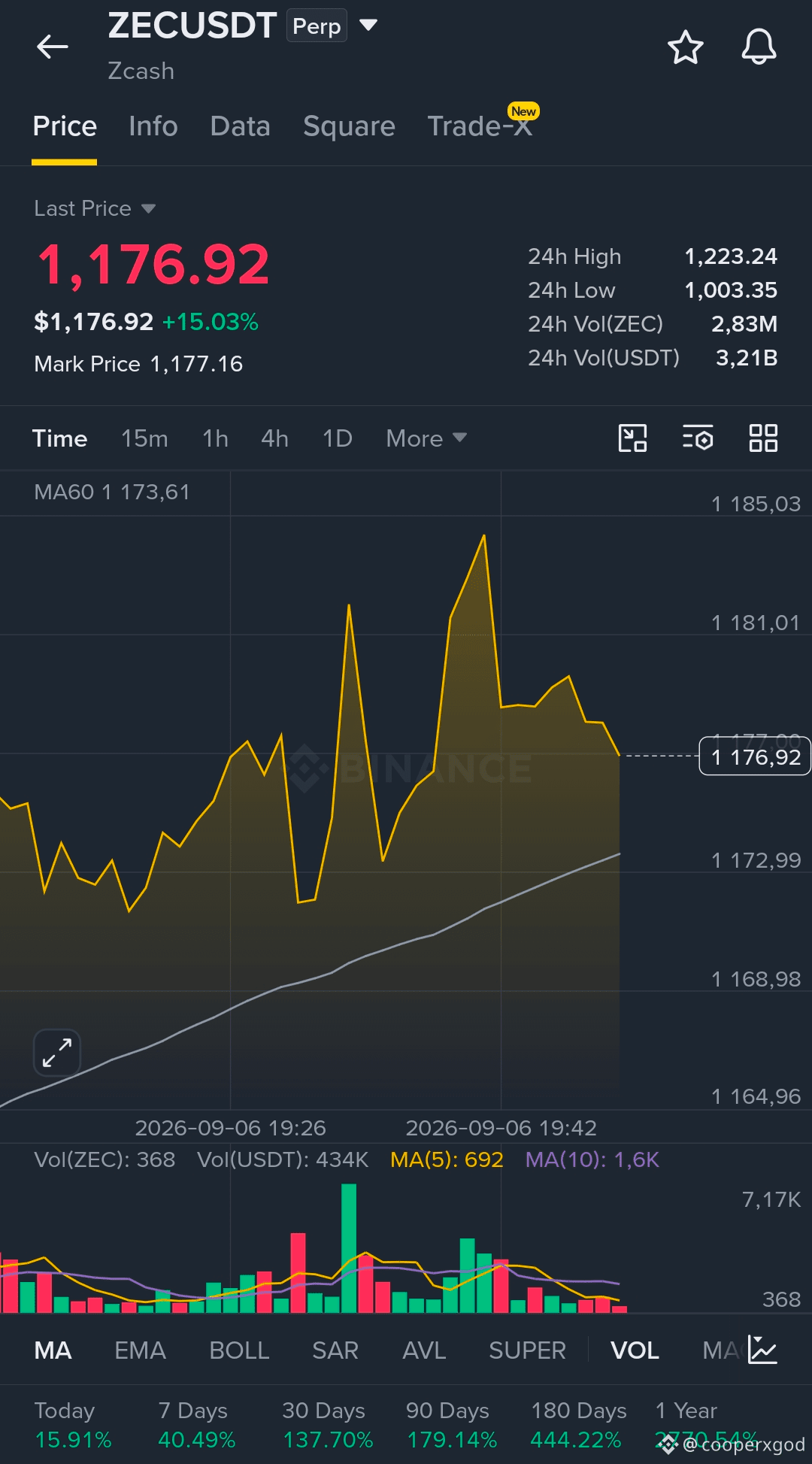The width and height of the screenshot is (812, 1464).
Task: Open the Trade-X tab
Action: coord(480,124)
